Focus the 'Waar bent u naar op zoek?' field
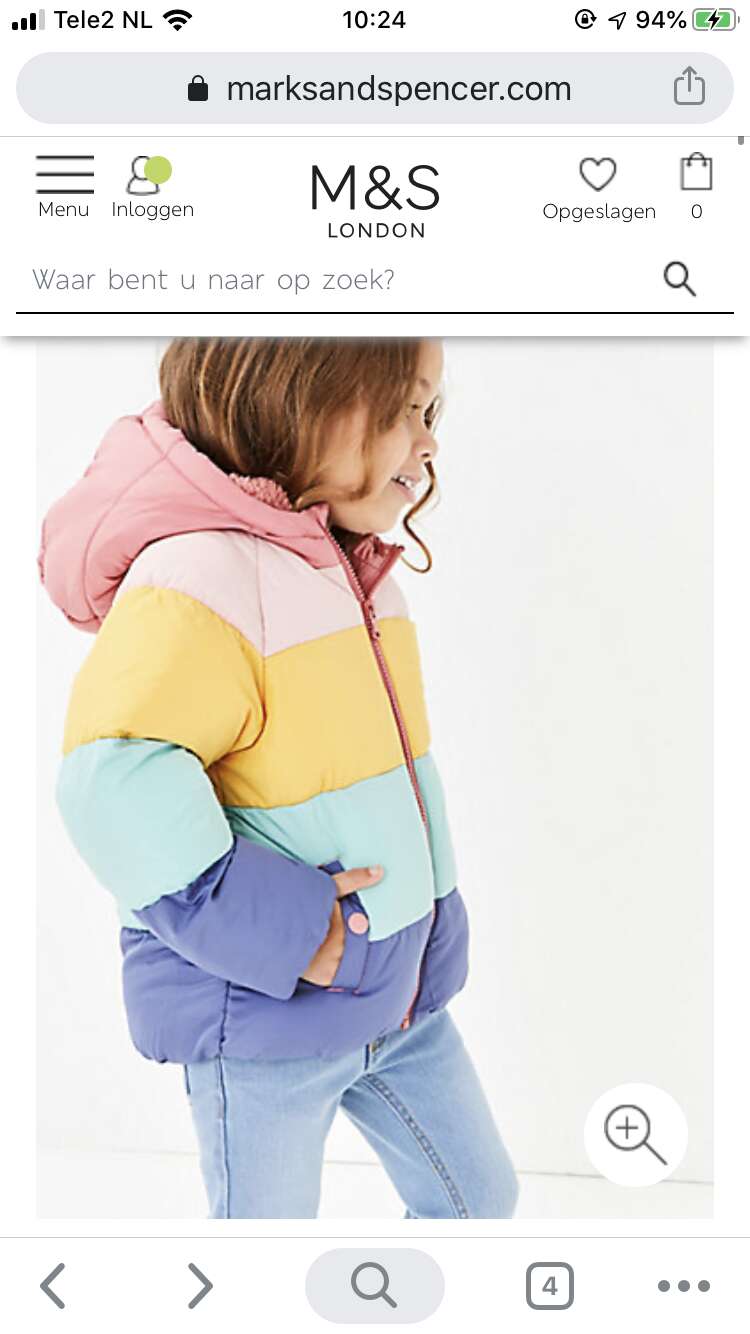 coord(340,280)
